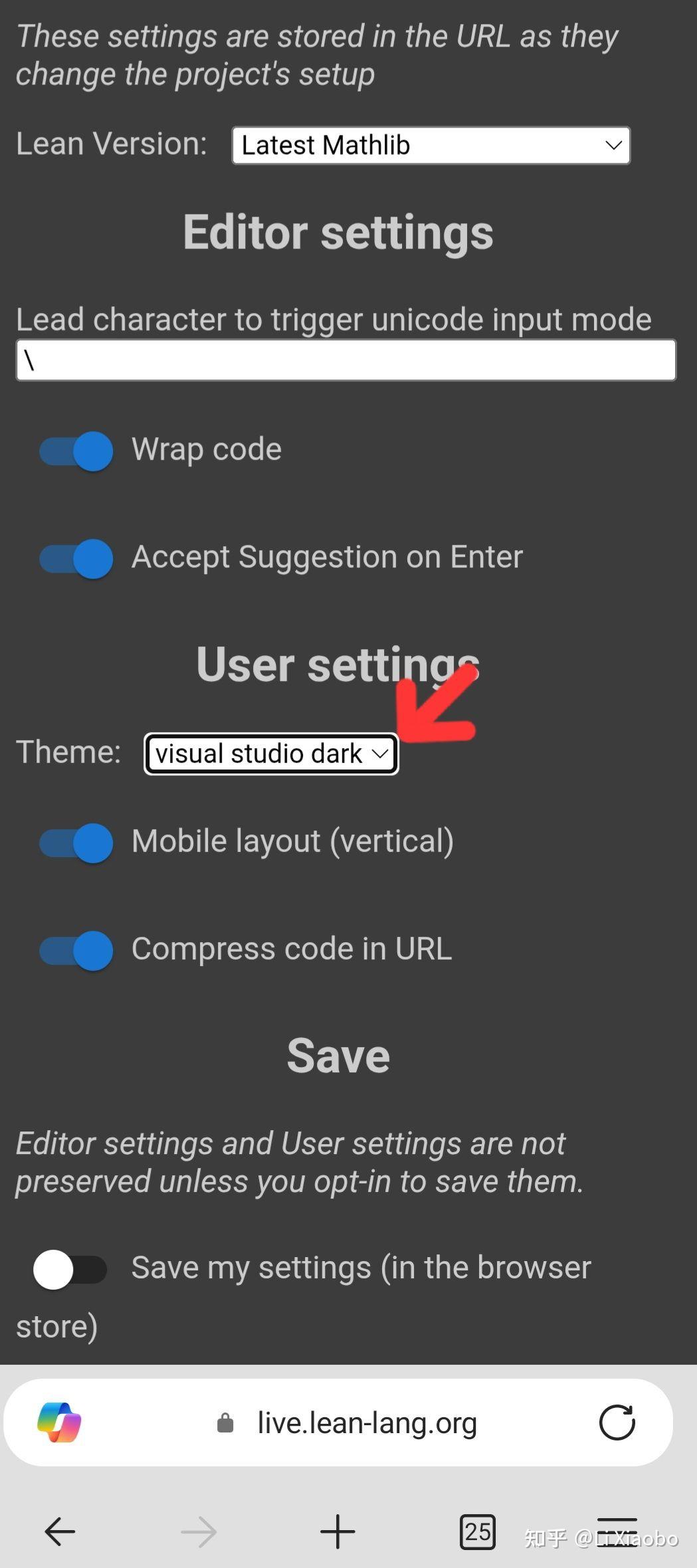This screenshot has width=697, height=1568.
Task: Switch off Mobile layout (vertical)
Action: click(x=76, y=842)
